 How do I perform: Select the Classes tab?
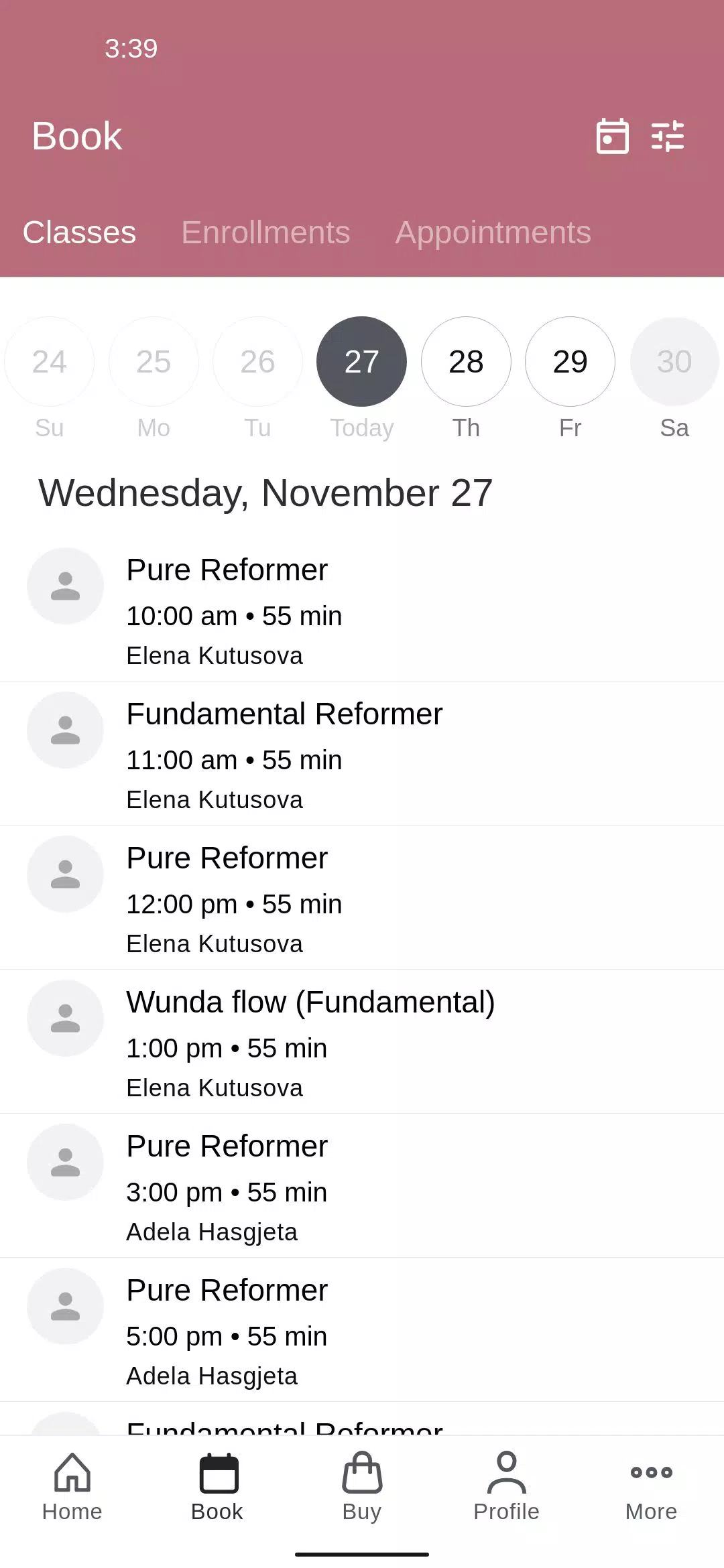[79, 233]
